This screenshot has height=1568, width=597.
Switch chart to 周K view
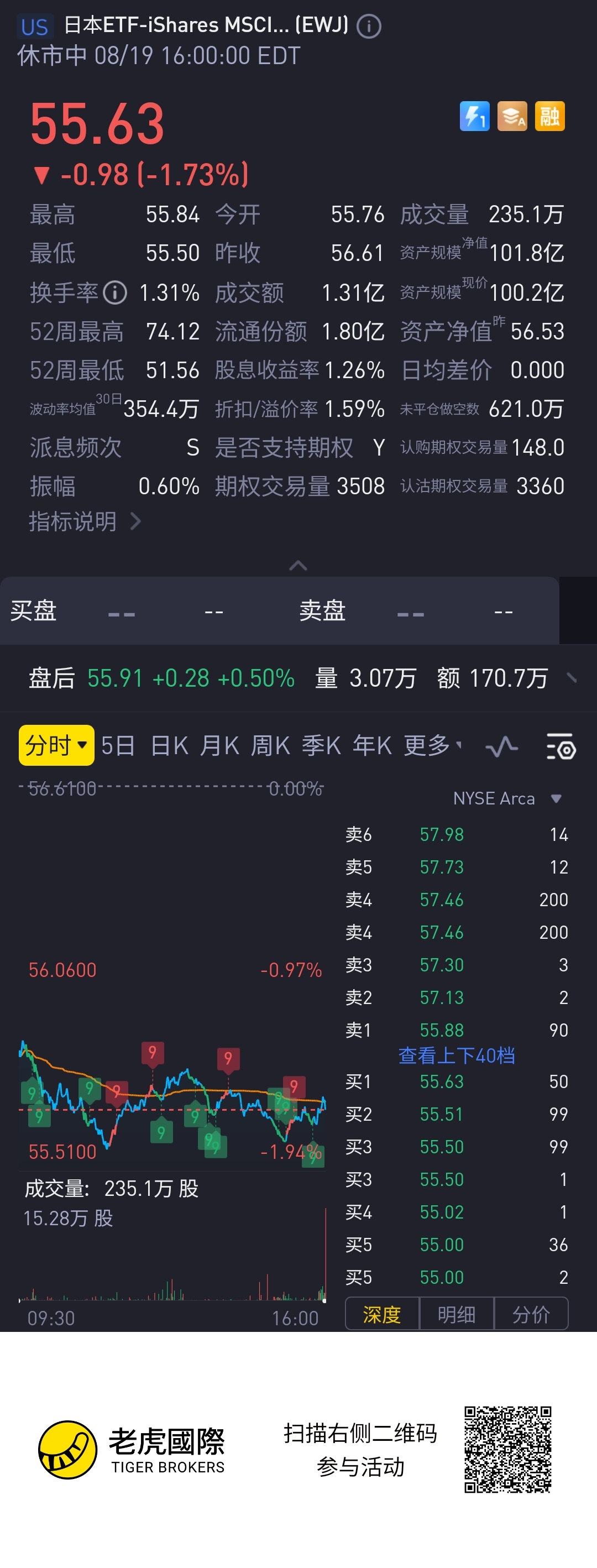270,745
